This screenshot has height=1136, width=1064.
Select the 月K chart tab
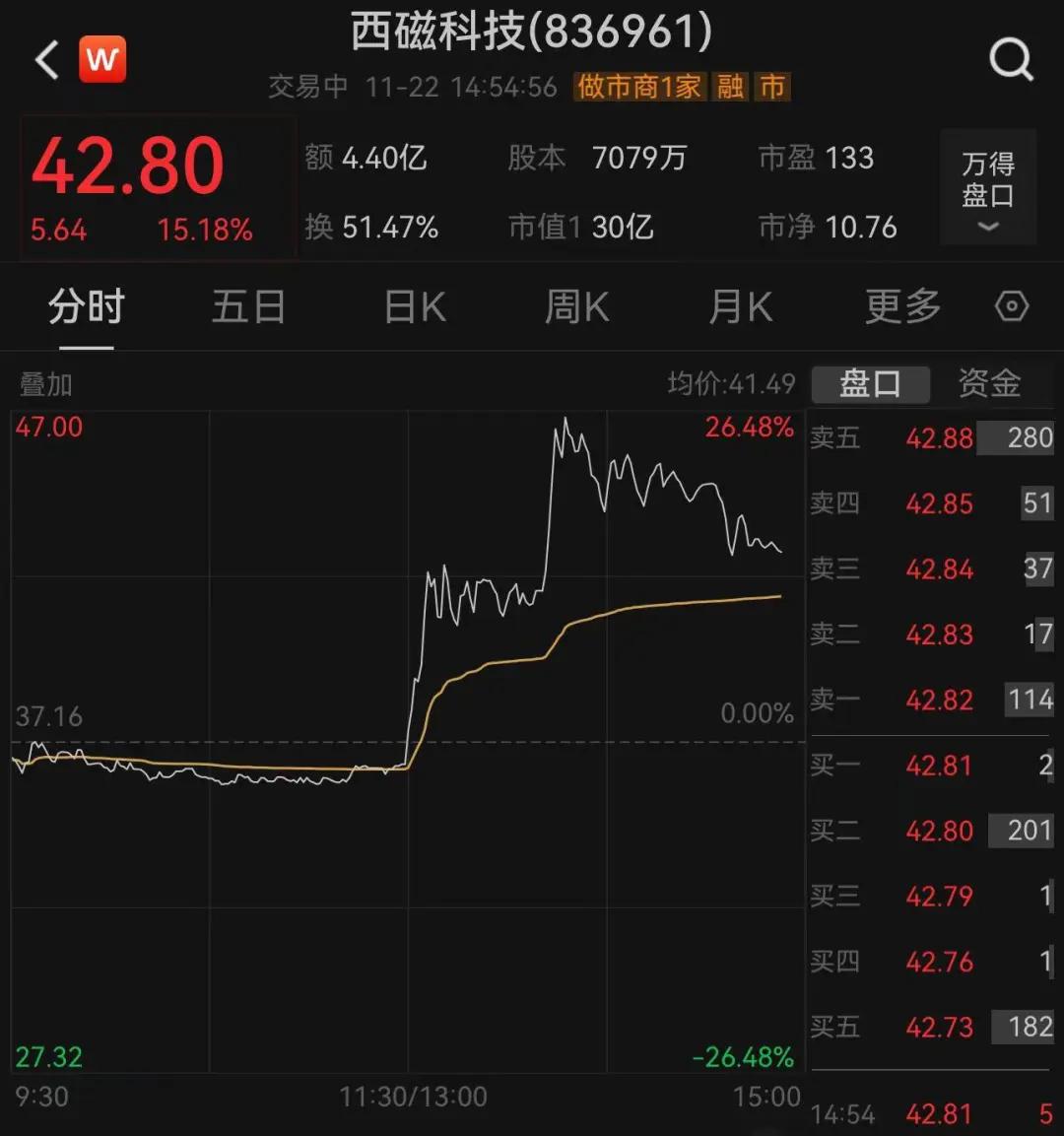(x=740, y=306)
